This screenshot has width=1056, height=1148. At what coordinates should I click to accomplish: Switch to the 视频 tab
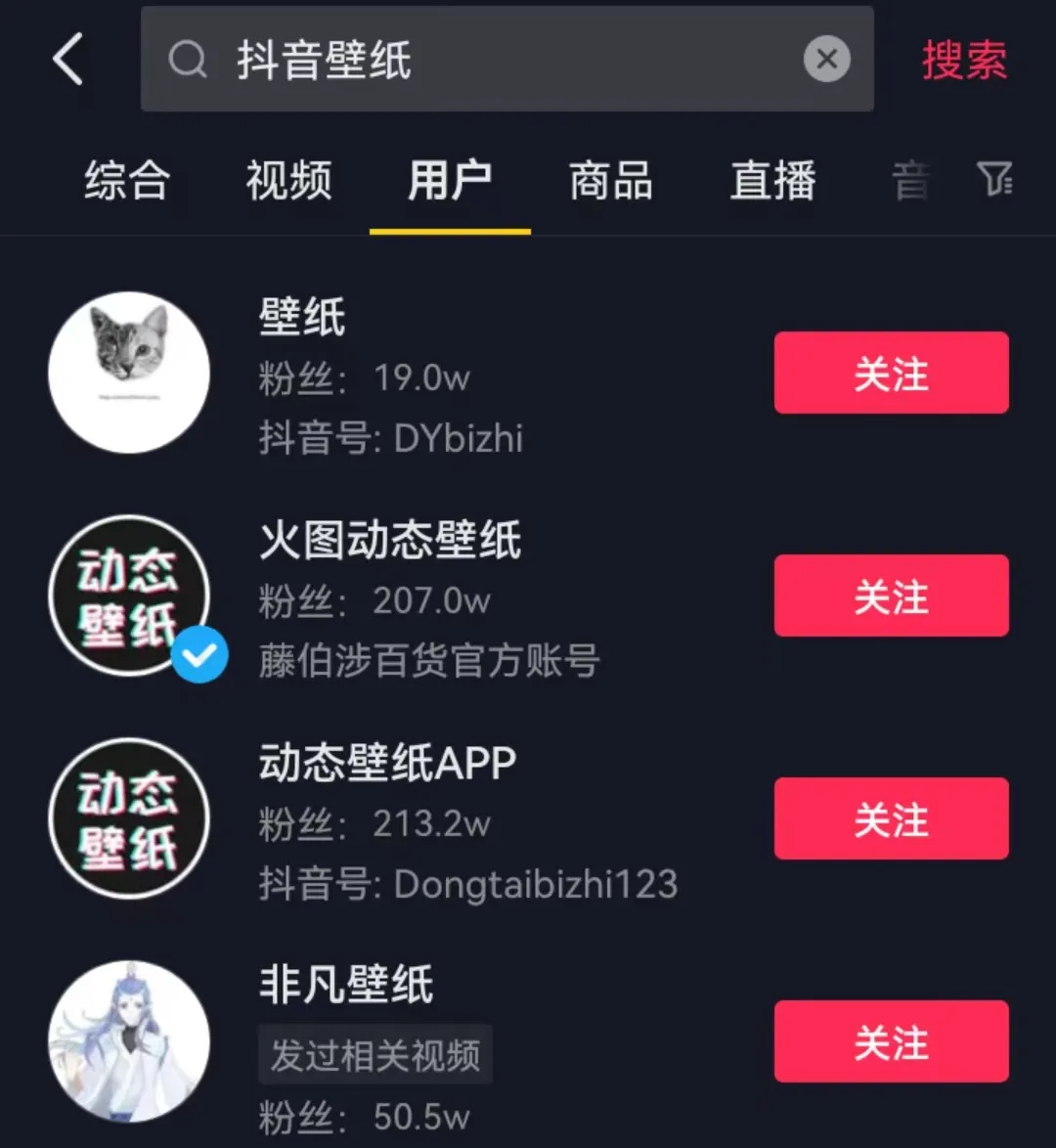pos(288,182)
